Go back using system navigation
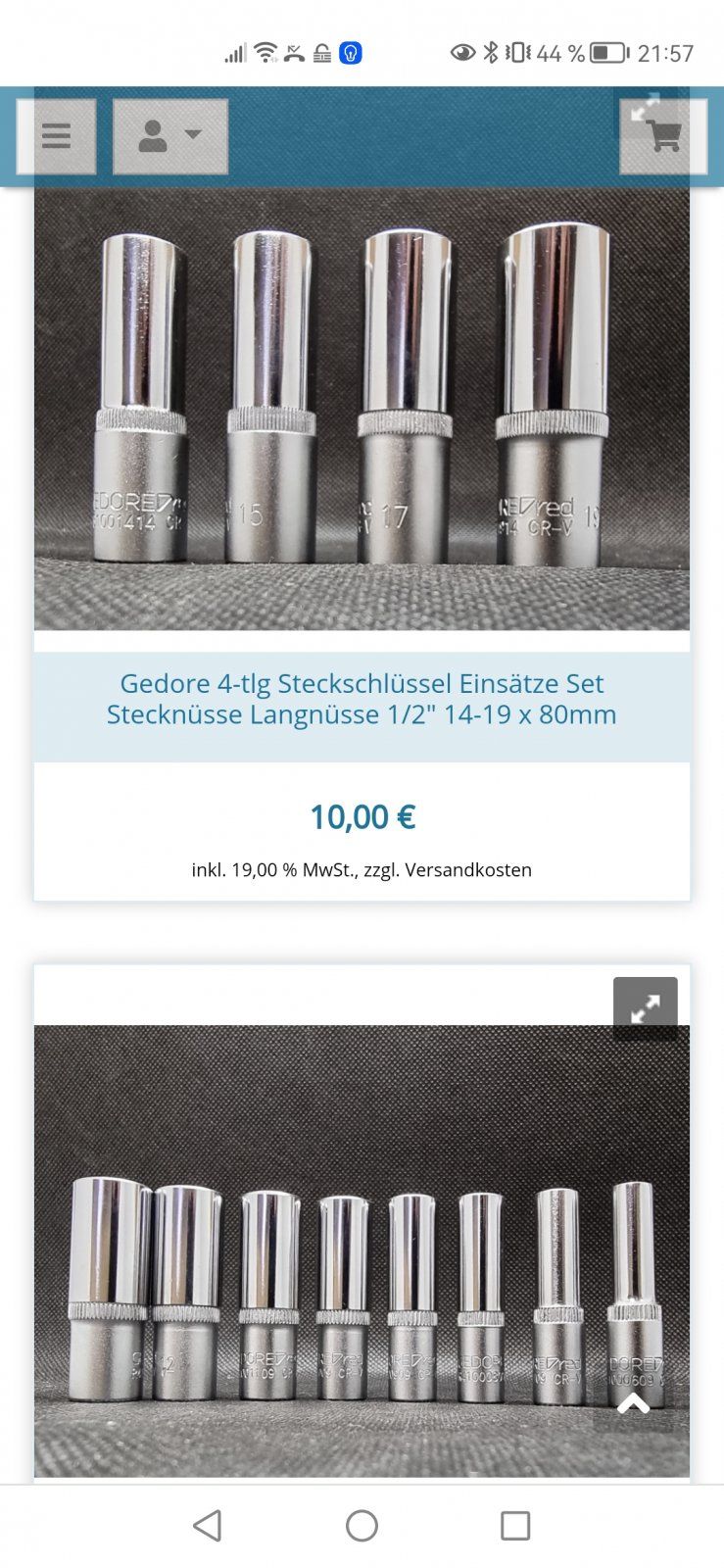The width and height of the screenshot is (724, 1568). coord(207,1526)
